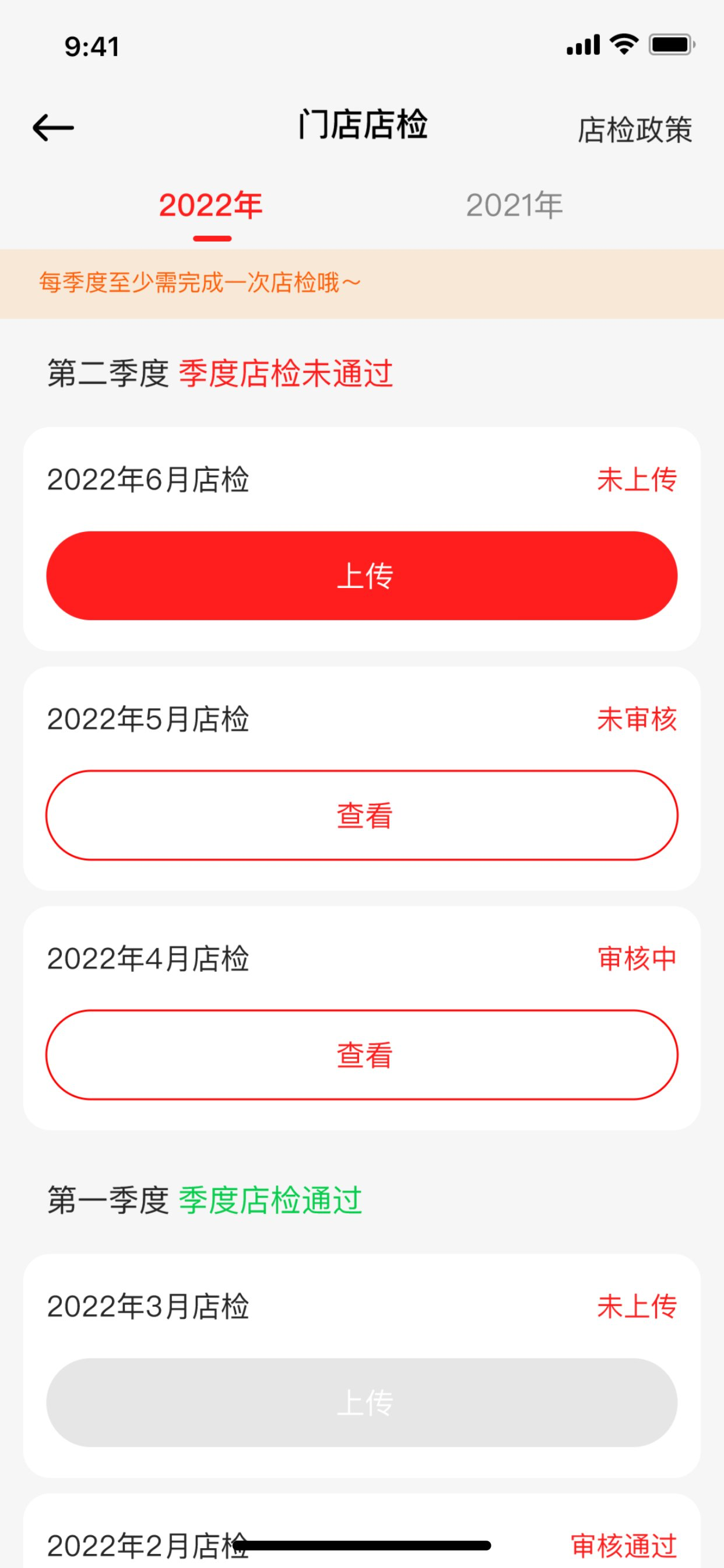Select the 2022年 tab

210,205
